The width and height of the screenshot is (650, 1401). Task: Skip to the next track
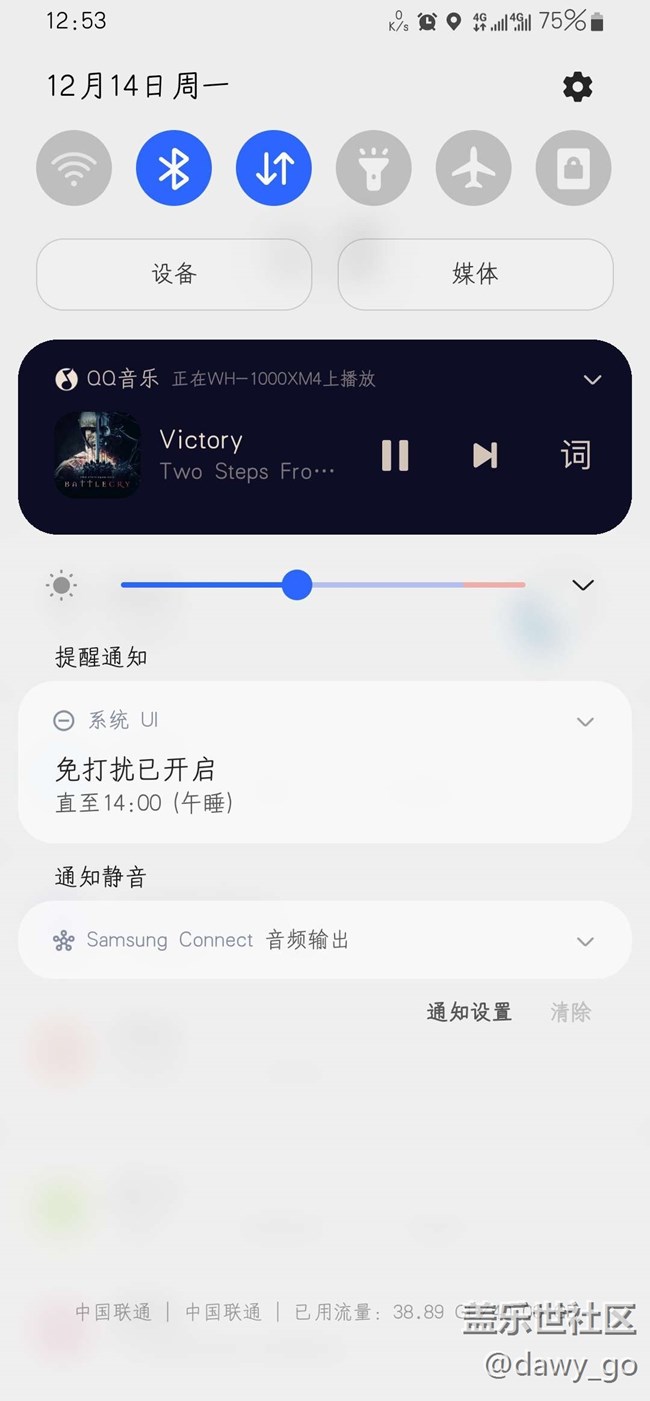[x=485, y=456]
